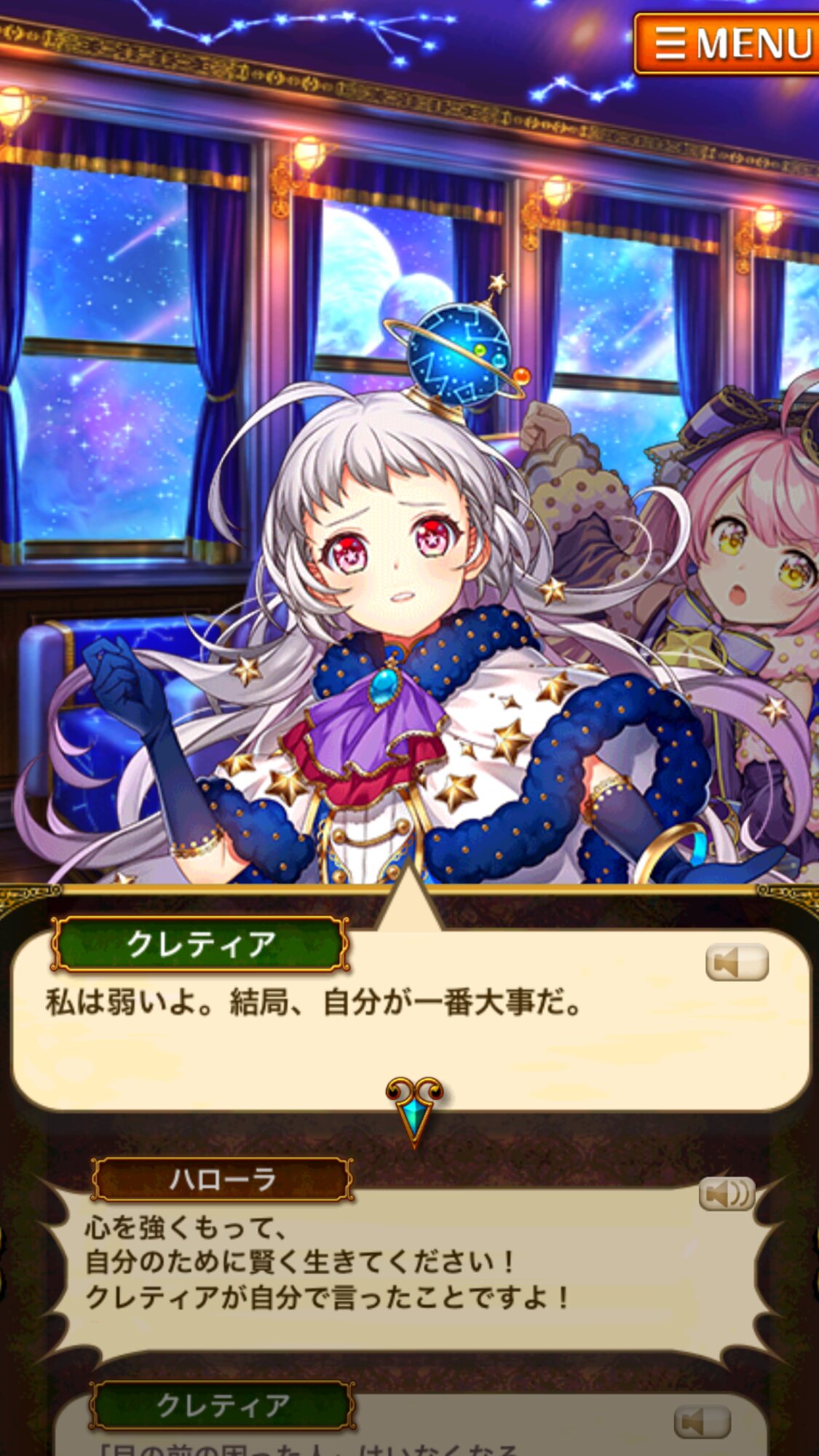Screen dimensions: 819x1456
Task: Play voice for the bottom クレティア log entry
Action: pos(703,1422)
